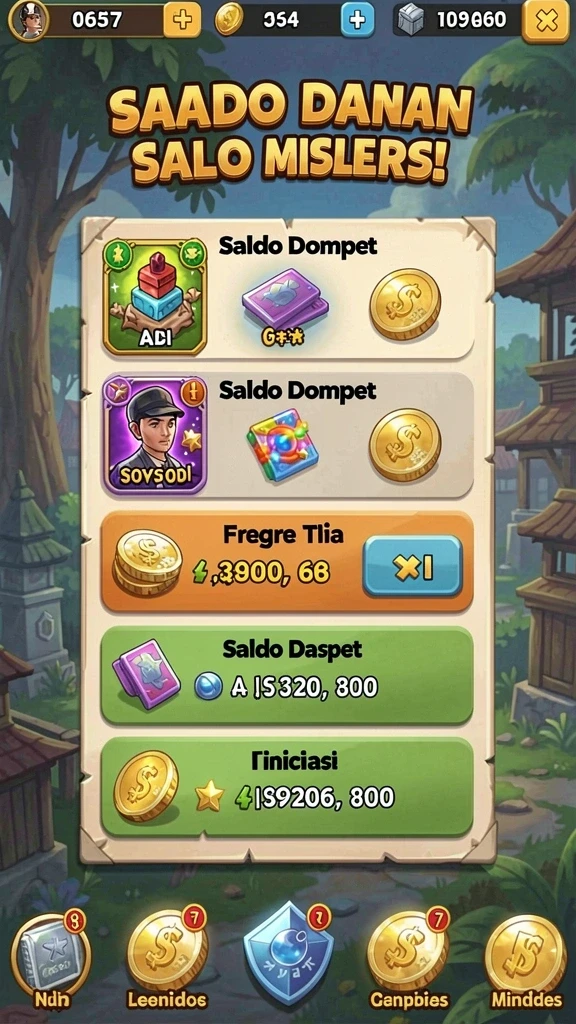
Task: Tap the blue X1 button in Fregre Tlia
Action: 413,567
